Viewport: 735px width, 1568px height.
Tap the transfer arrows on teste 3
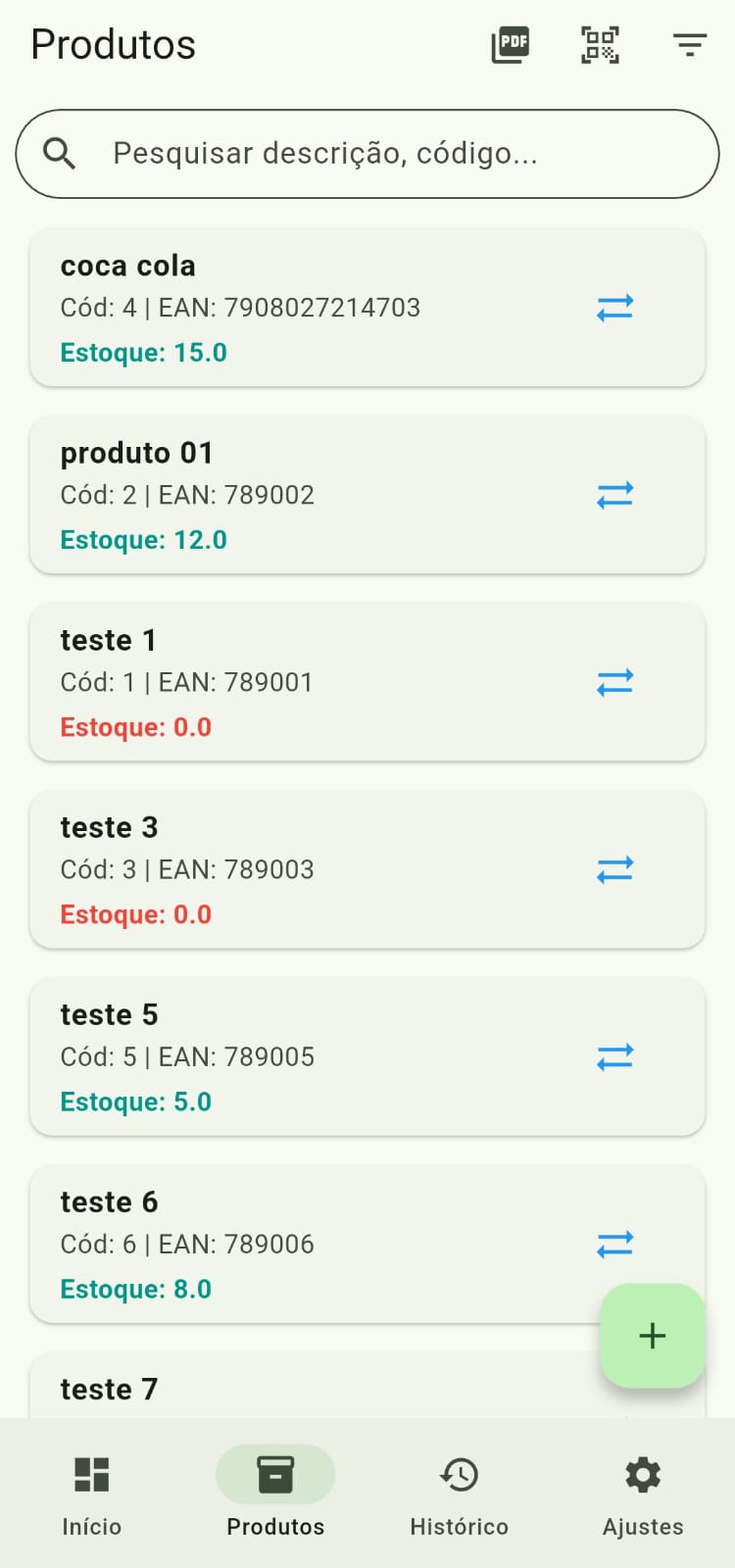tap(615, 870)
